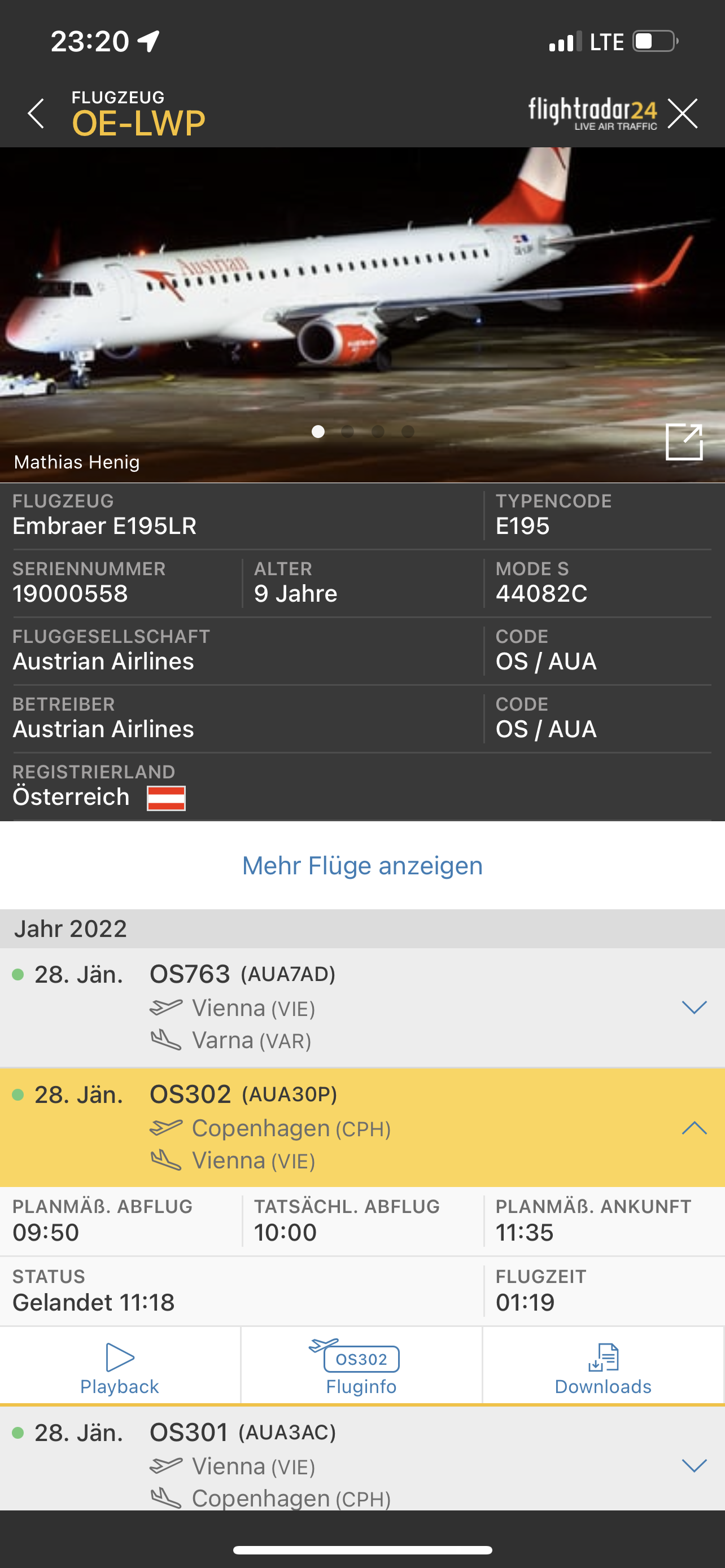Open the aircraft photo in external view
Viewport: 725px width, 1568px height.
click(684, 441)
